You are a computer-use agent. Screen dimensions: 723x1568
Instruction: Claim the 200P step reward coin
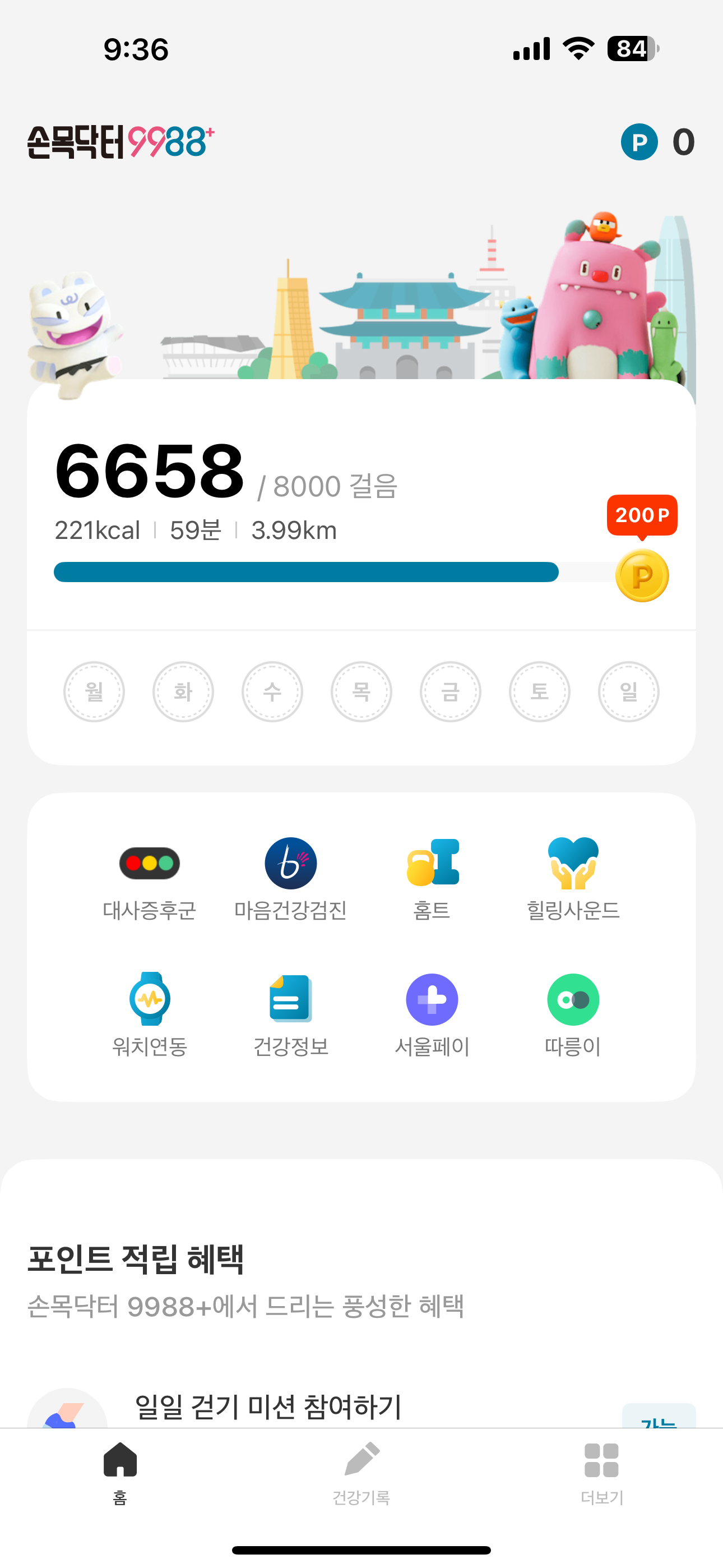point(641,575)
